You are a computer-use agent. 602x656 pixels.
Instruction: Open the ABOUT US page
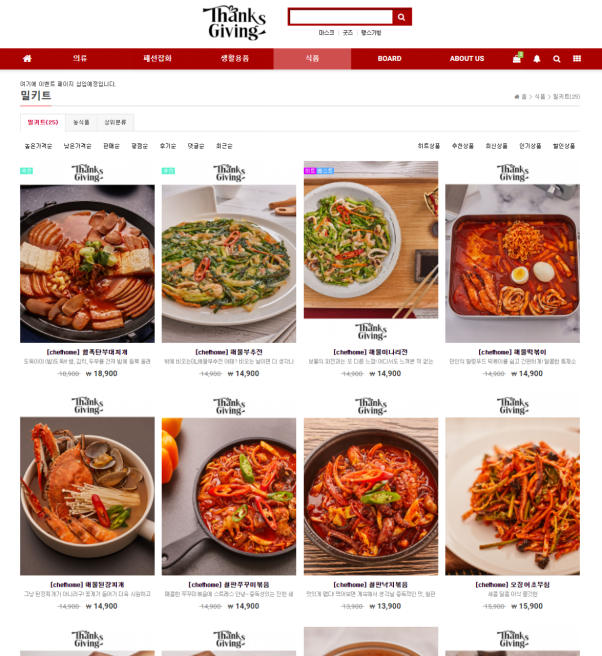coord(466,59)
